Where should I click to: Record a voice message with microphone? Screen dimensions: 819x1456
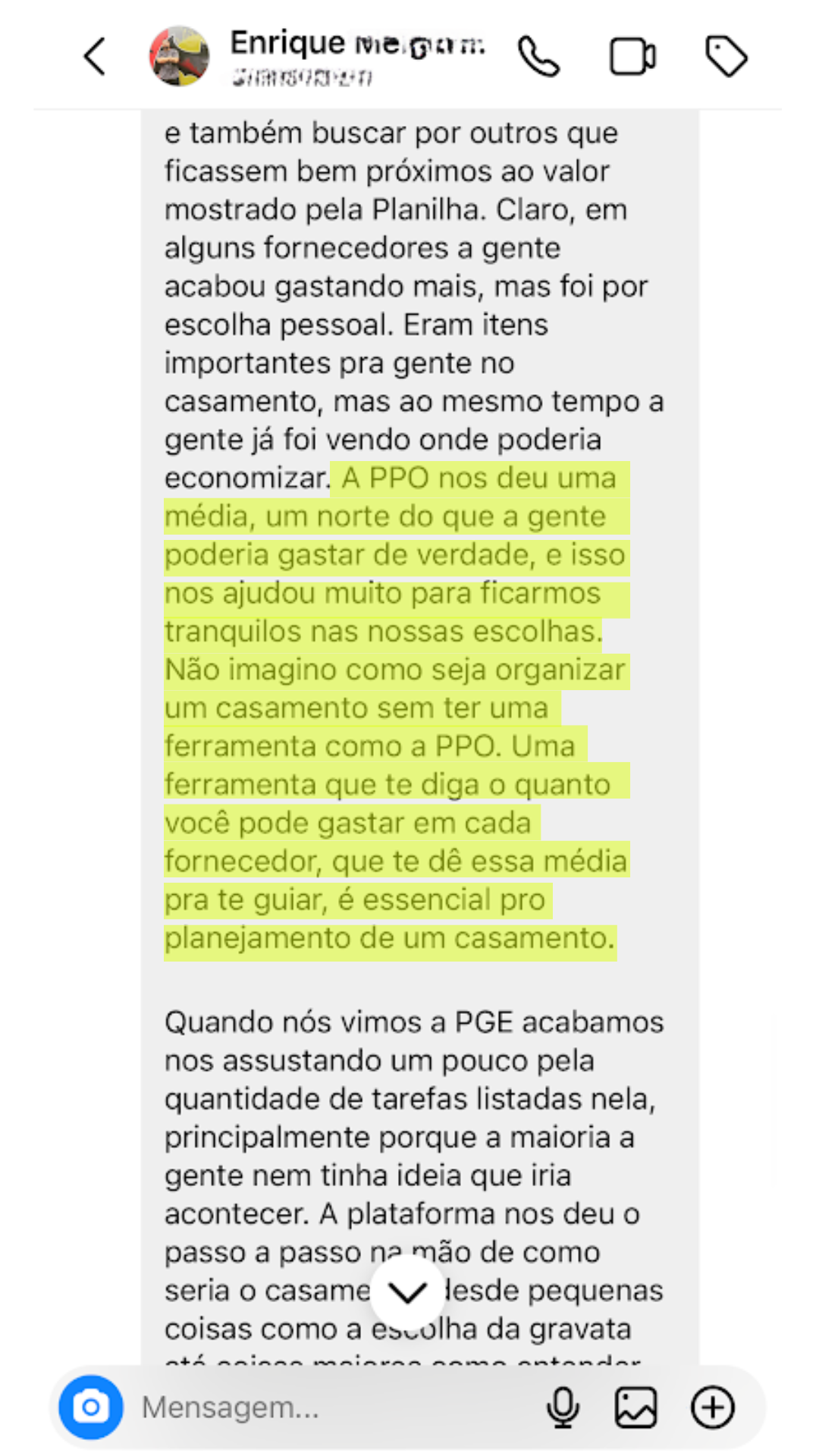(x=563, y=1407)
